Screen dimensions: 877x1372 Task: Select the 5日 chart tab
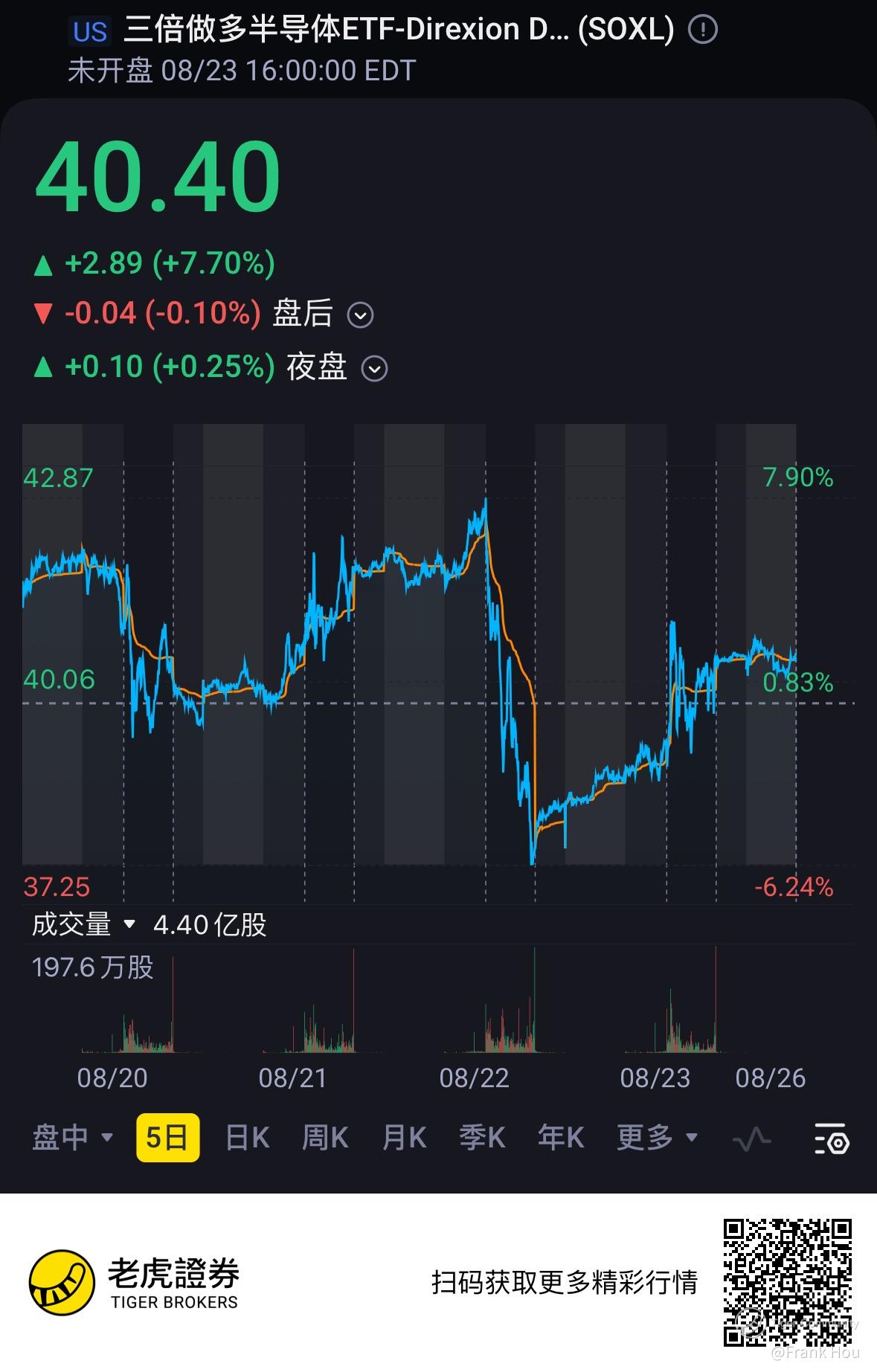point(167,1137)
